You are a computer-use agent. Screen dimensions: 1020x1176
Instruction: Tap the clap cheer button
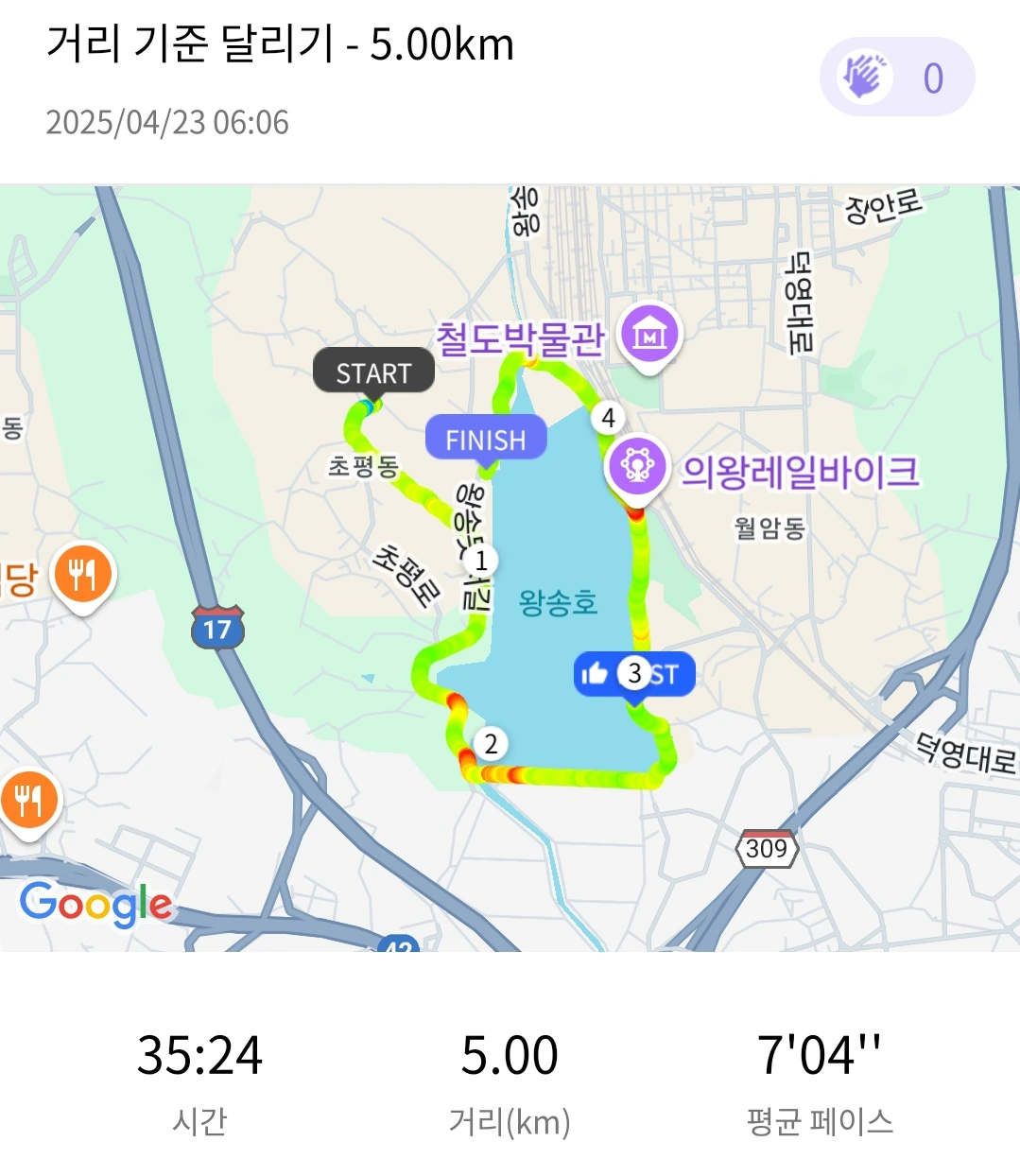point(895,78)
